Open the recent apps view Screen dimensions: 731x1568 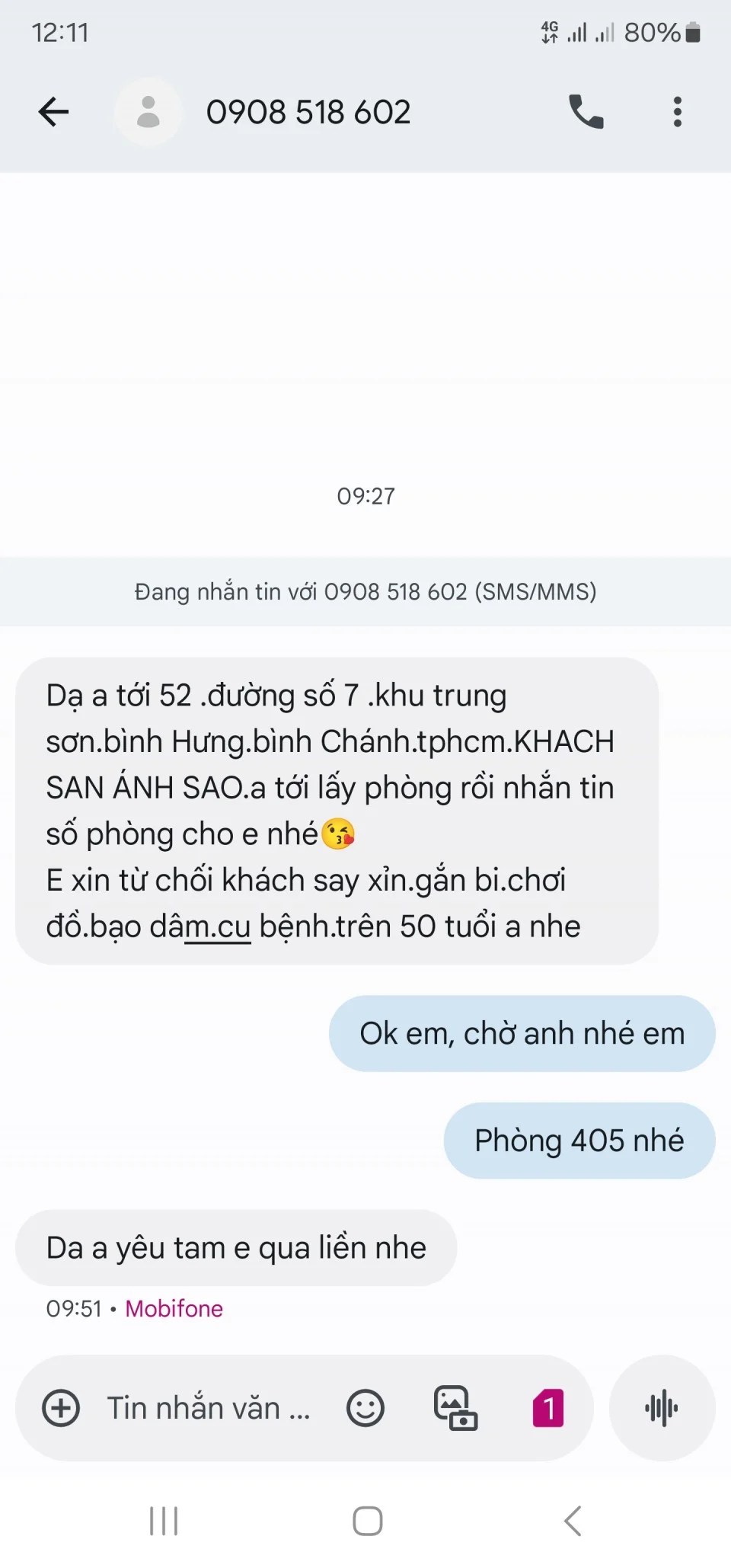(x=164, y=1521)
